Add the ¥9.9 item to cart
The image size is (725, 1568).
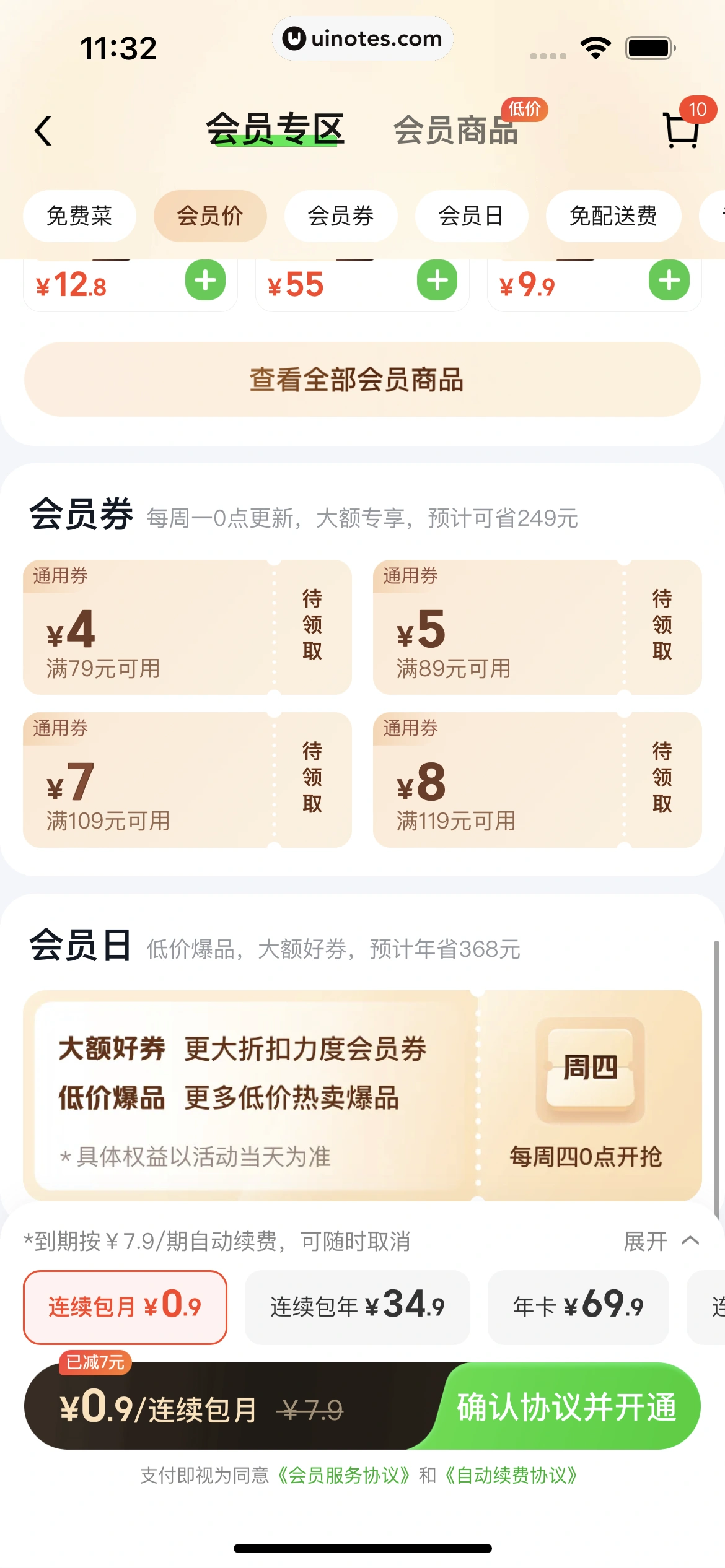pos(669,281)
